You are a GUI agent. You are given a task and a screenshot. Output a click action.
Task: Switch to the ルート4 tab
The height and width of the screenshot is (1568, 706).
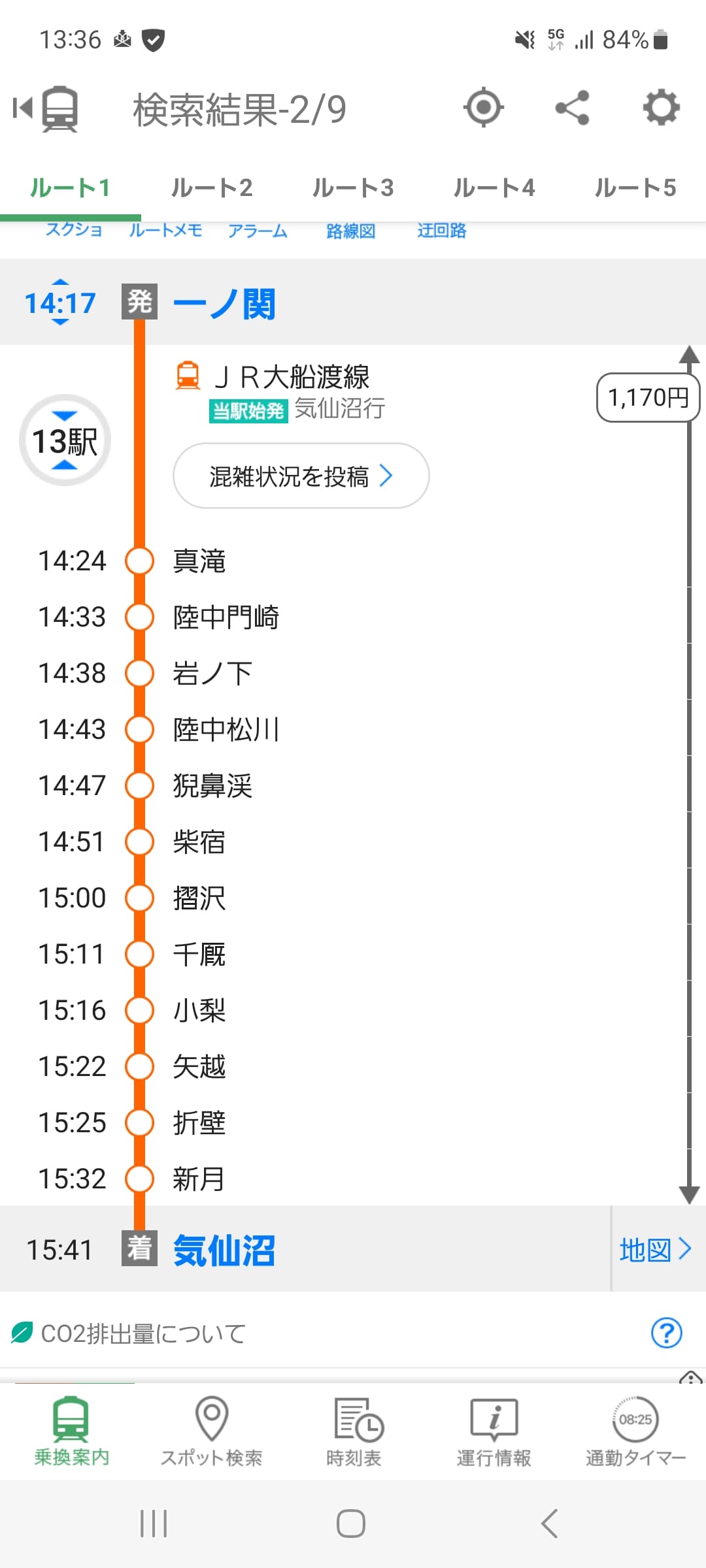point(494,188)
